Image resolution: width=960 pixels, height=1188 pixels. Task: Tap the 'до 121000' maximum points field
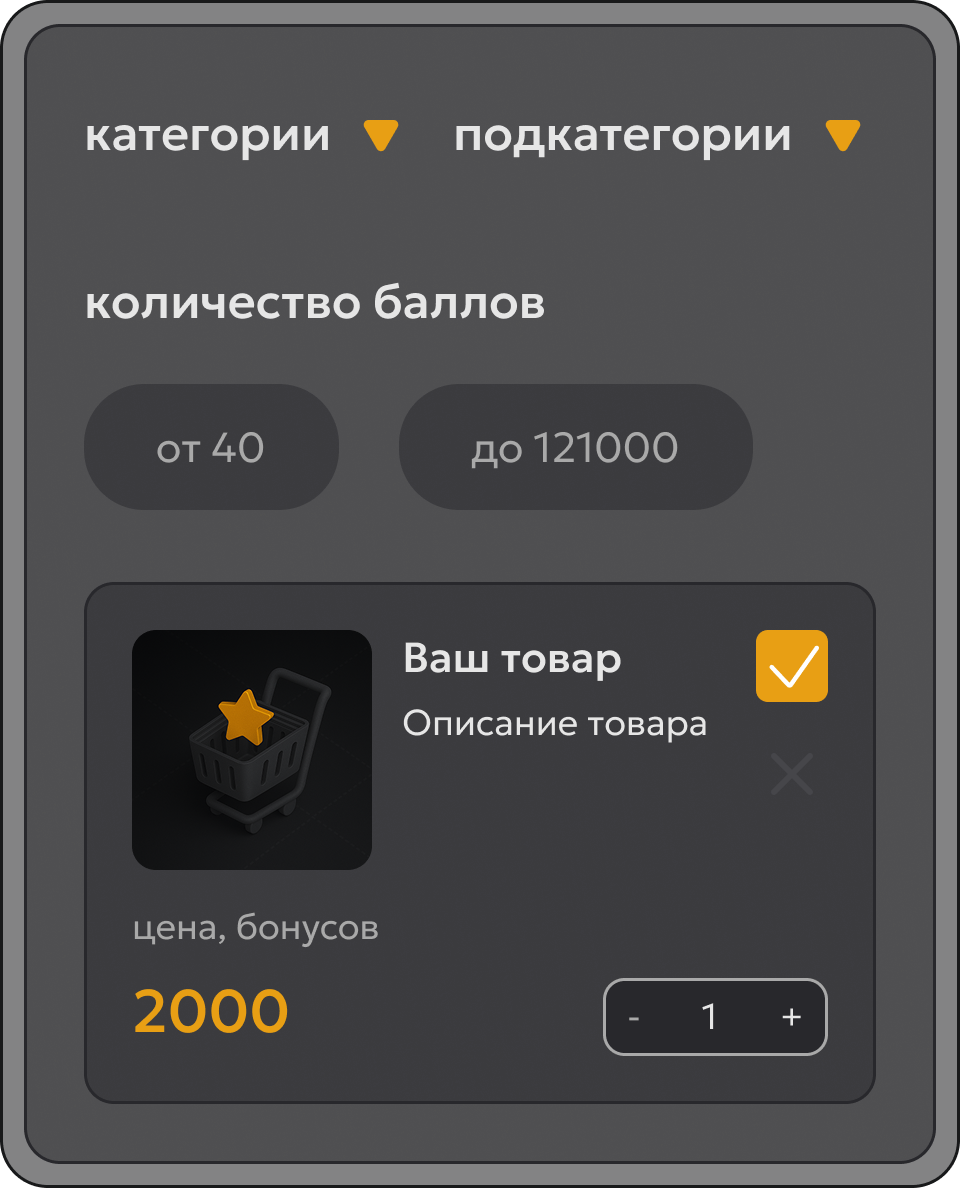tap(575, 448)
